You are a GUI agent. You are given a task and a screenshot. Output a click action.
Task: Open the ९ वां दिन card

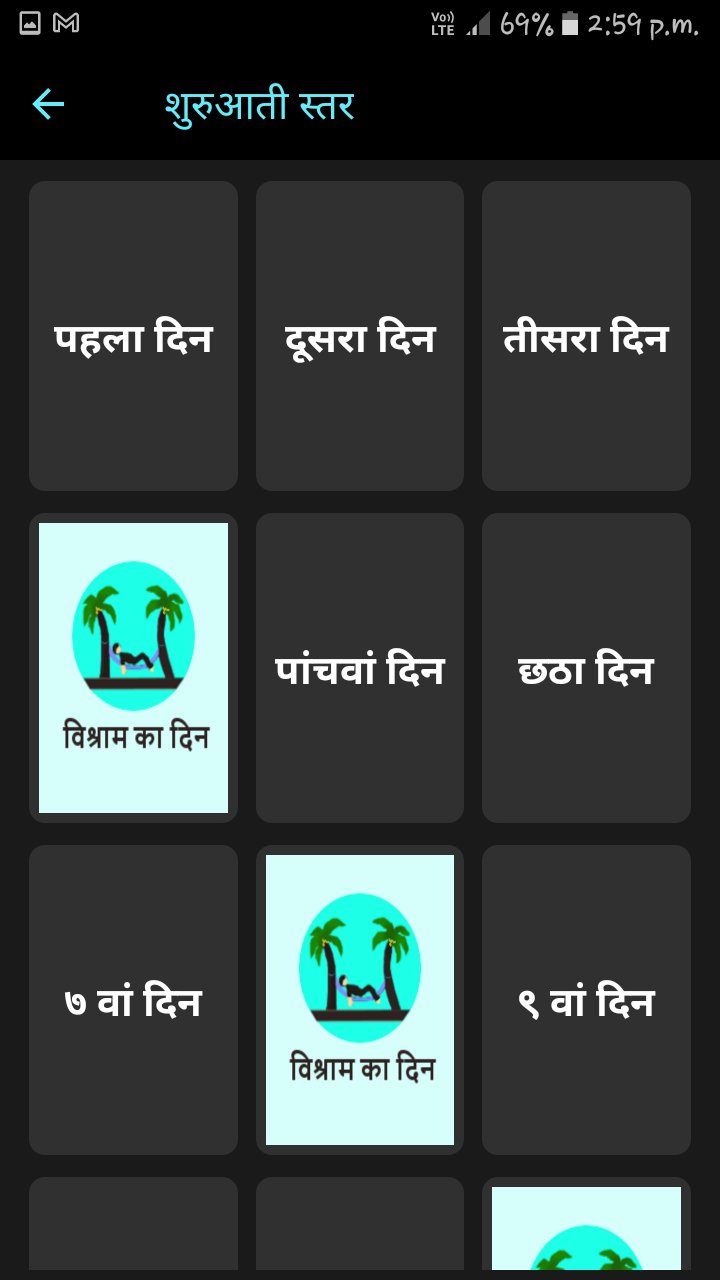pyautogui.click(x=586, y=1000)
